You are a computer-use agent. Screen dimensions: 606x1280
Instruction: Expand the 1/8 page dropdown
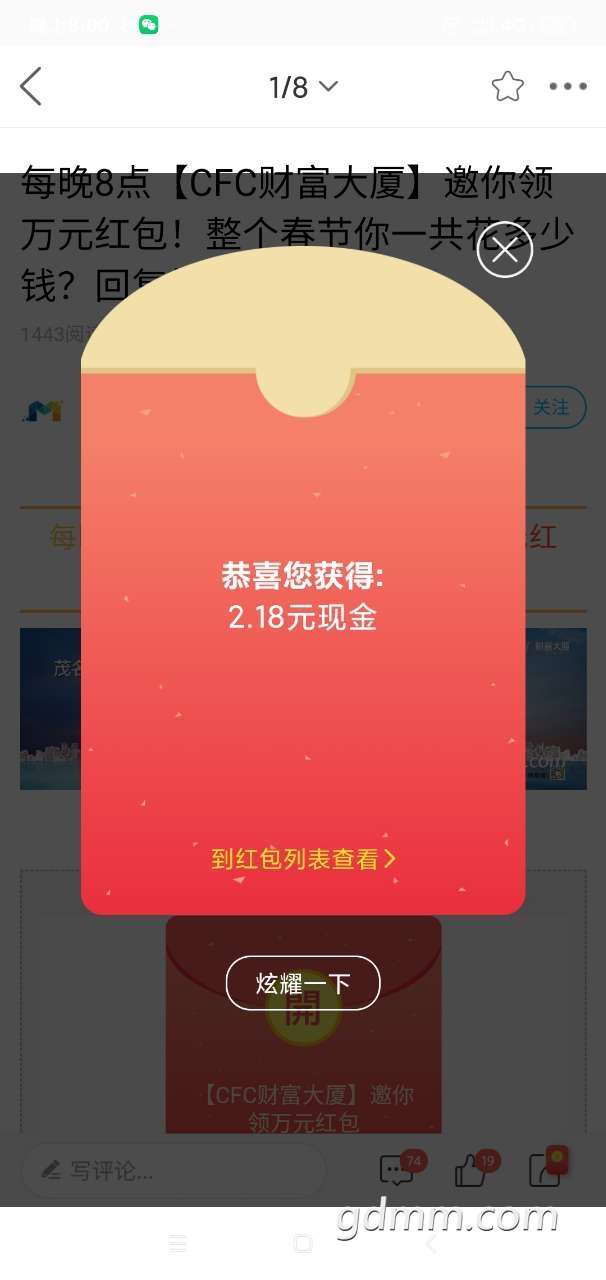[x=303, y=87]
